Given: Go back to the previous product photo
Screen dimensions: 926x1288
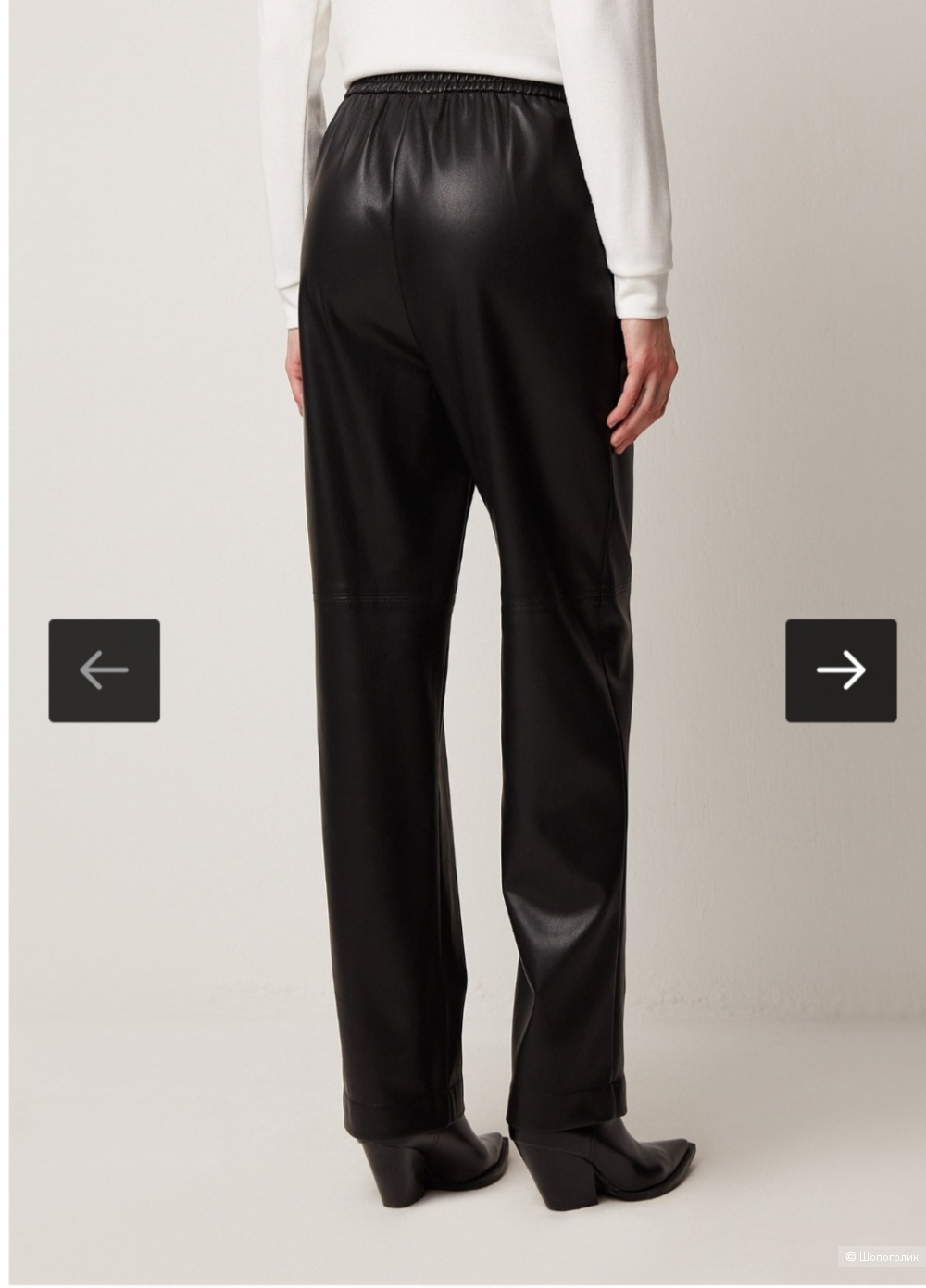Looking at the screenshot, I should pos(104,670).
